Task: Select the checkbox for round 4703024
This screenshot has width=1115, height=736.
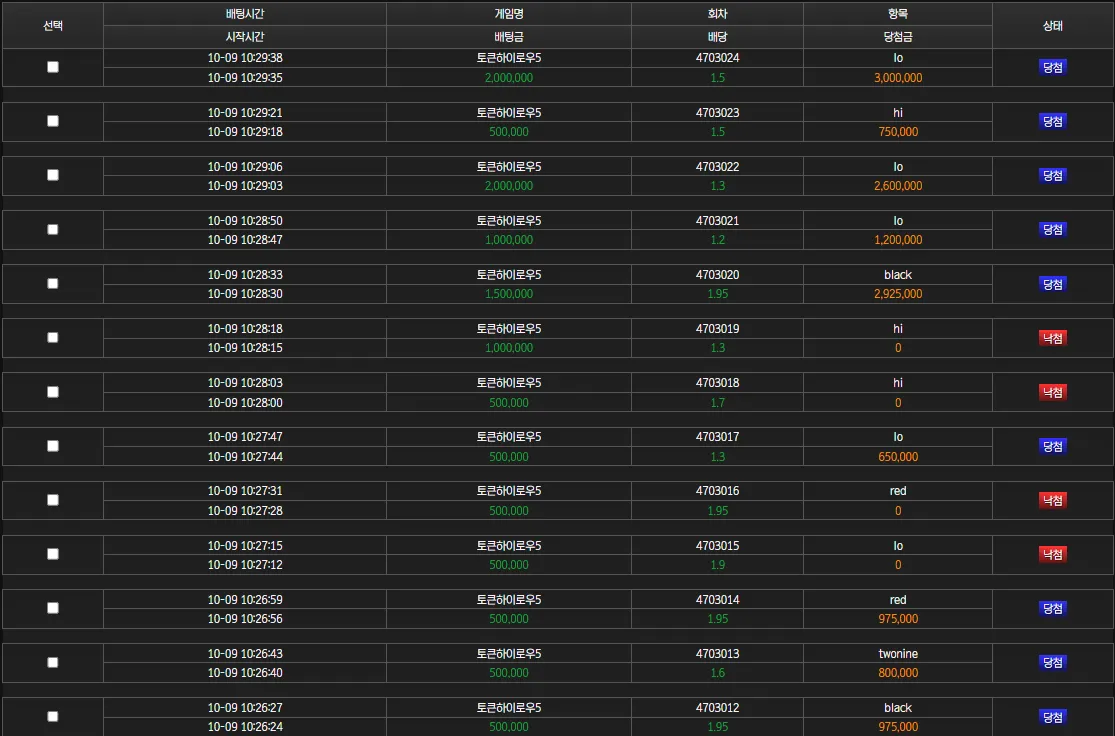Action: pyautogui.click(x=53, y=67)
